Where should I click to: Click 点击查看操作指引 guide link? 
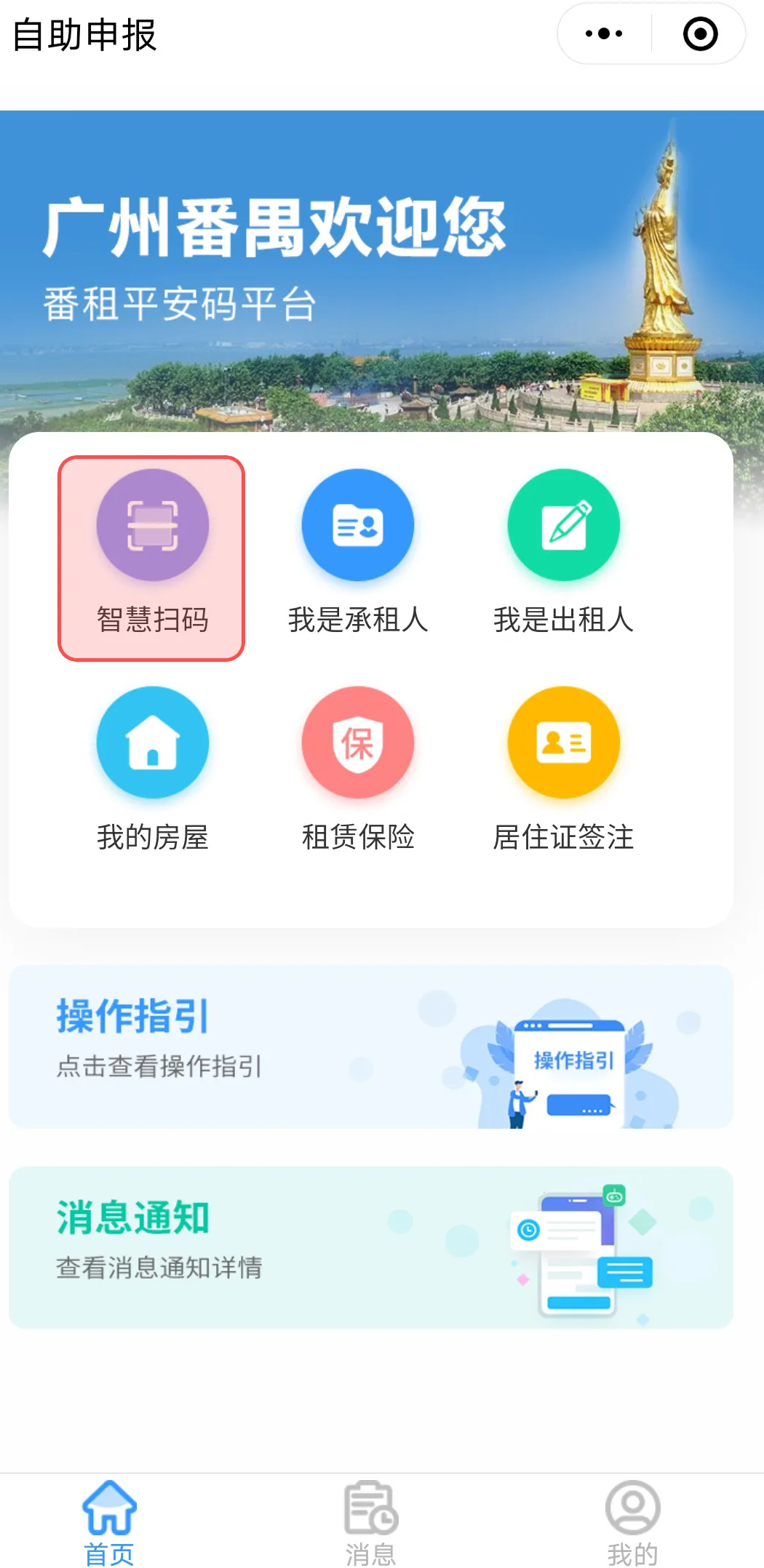click(x=162, y=1068)
